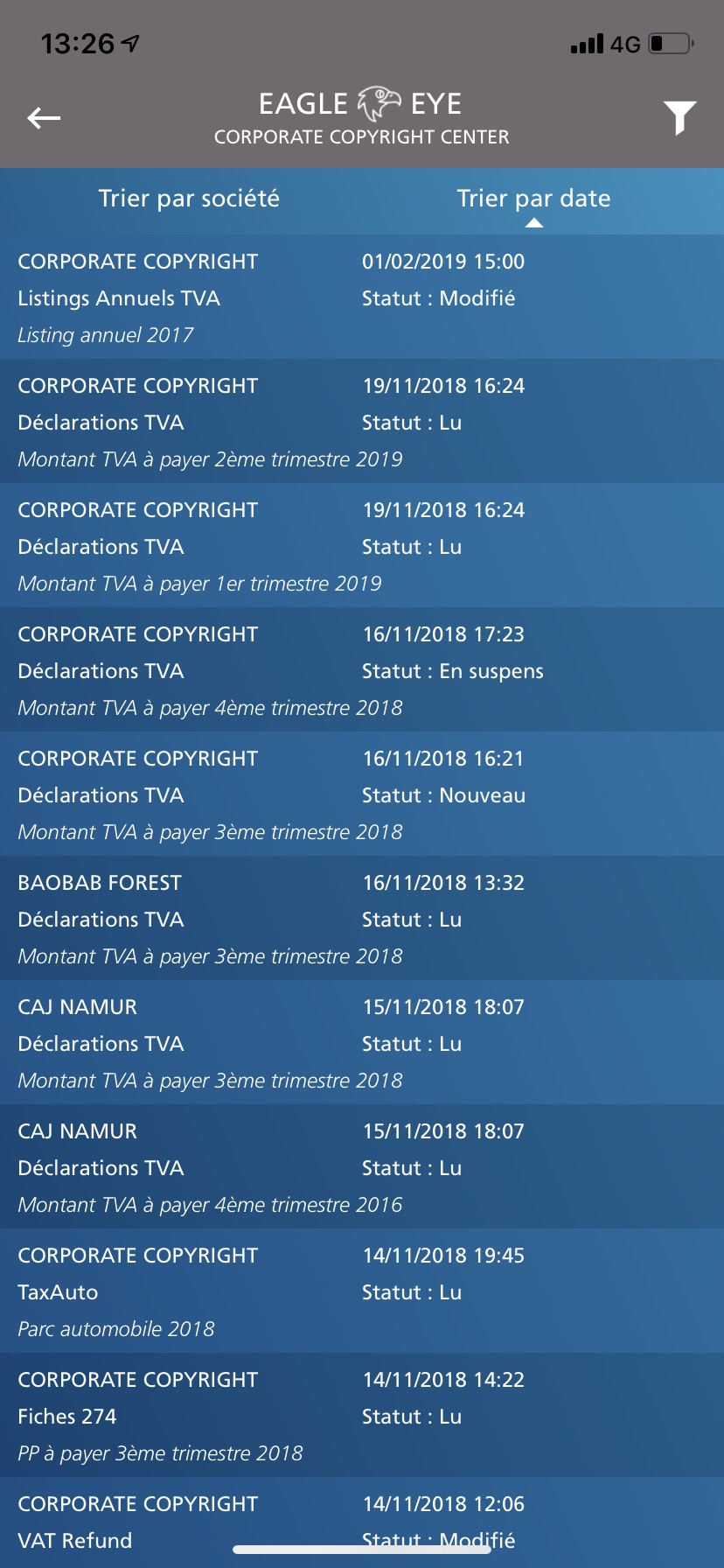724x1568 pixels.
Task: Open the BAOBAB FOREST declaration
Action: point(362,918)
